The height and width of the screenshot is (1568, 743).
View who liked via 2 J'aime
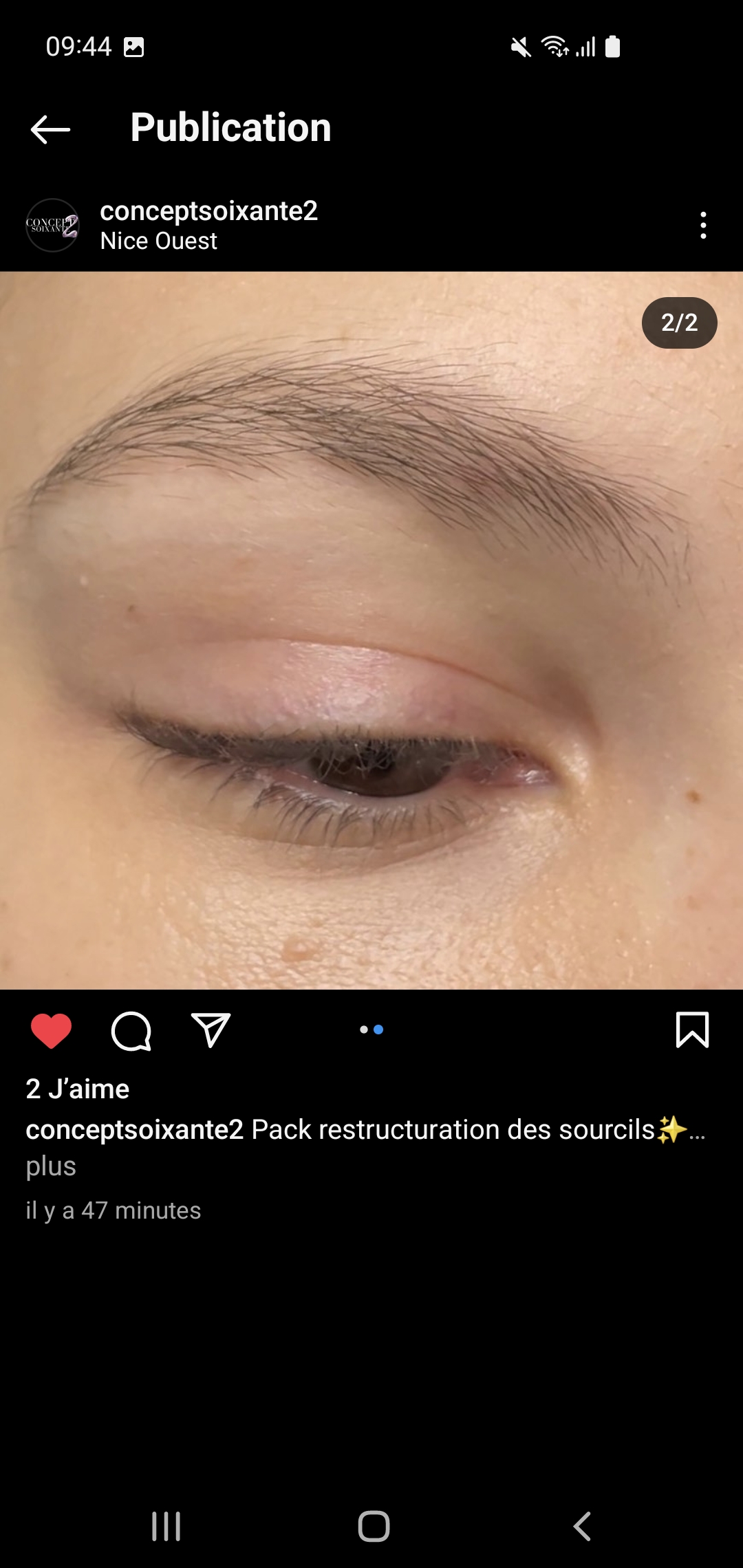[78, 1089]
